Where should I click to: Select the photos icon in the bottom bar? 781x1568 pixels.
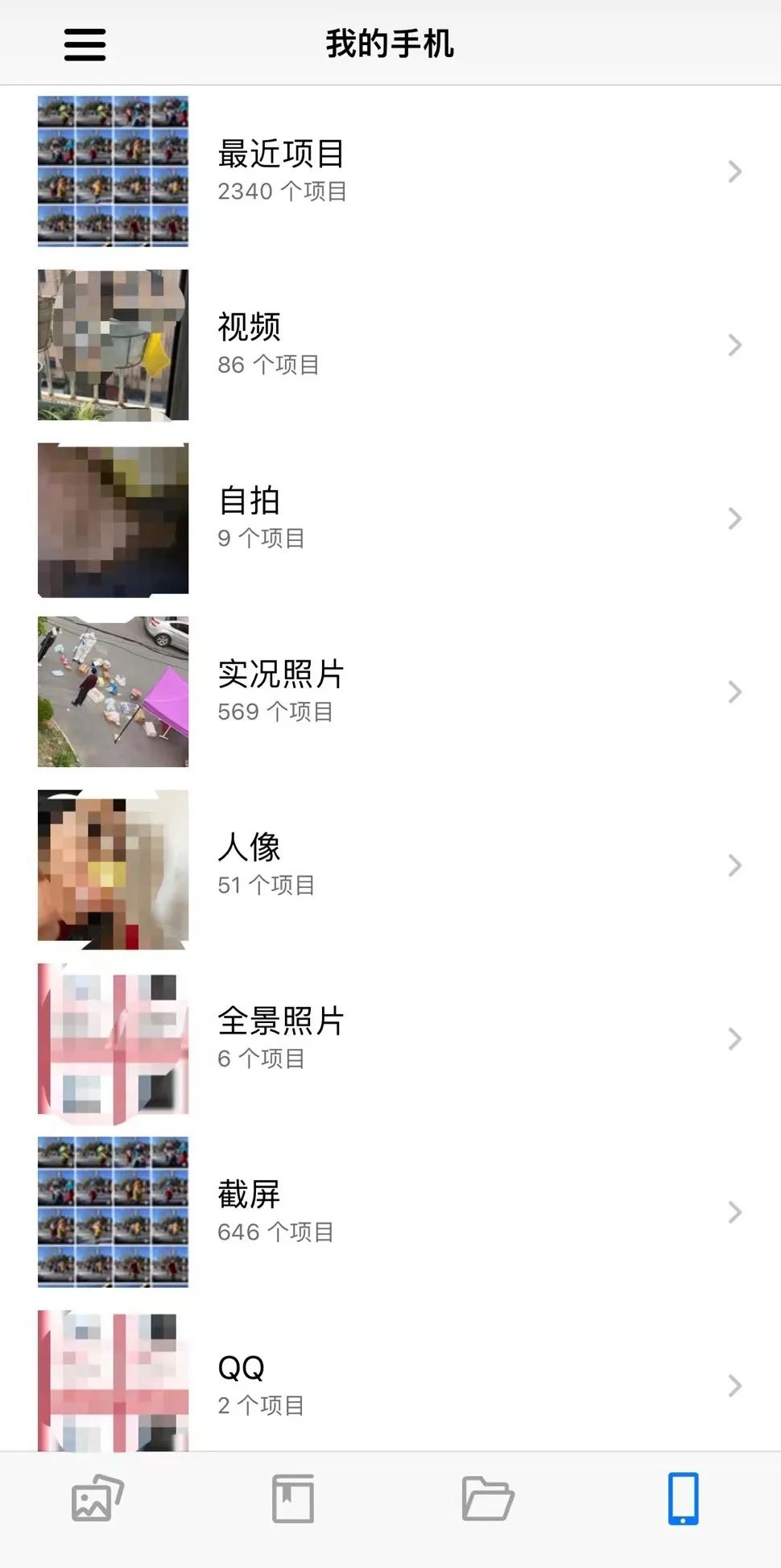click(x=95, y=1499)
